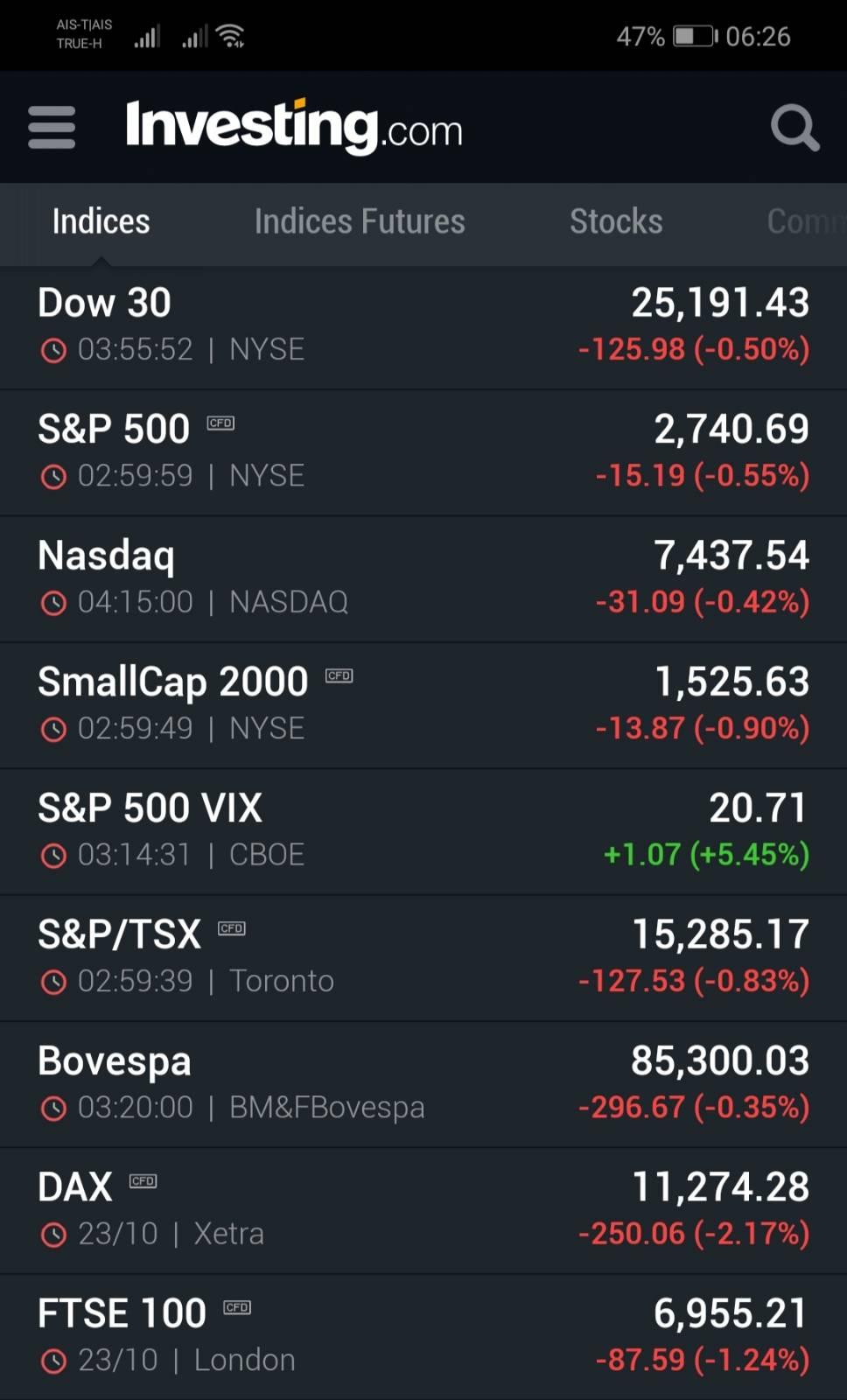Open SmallCap 2000 details

coord(423,706)
